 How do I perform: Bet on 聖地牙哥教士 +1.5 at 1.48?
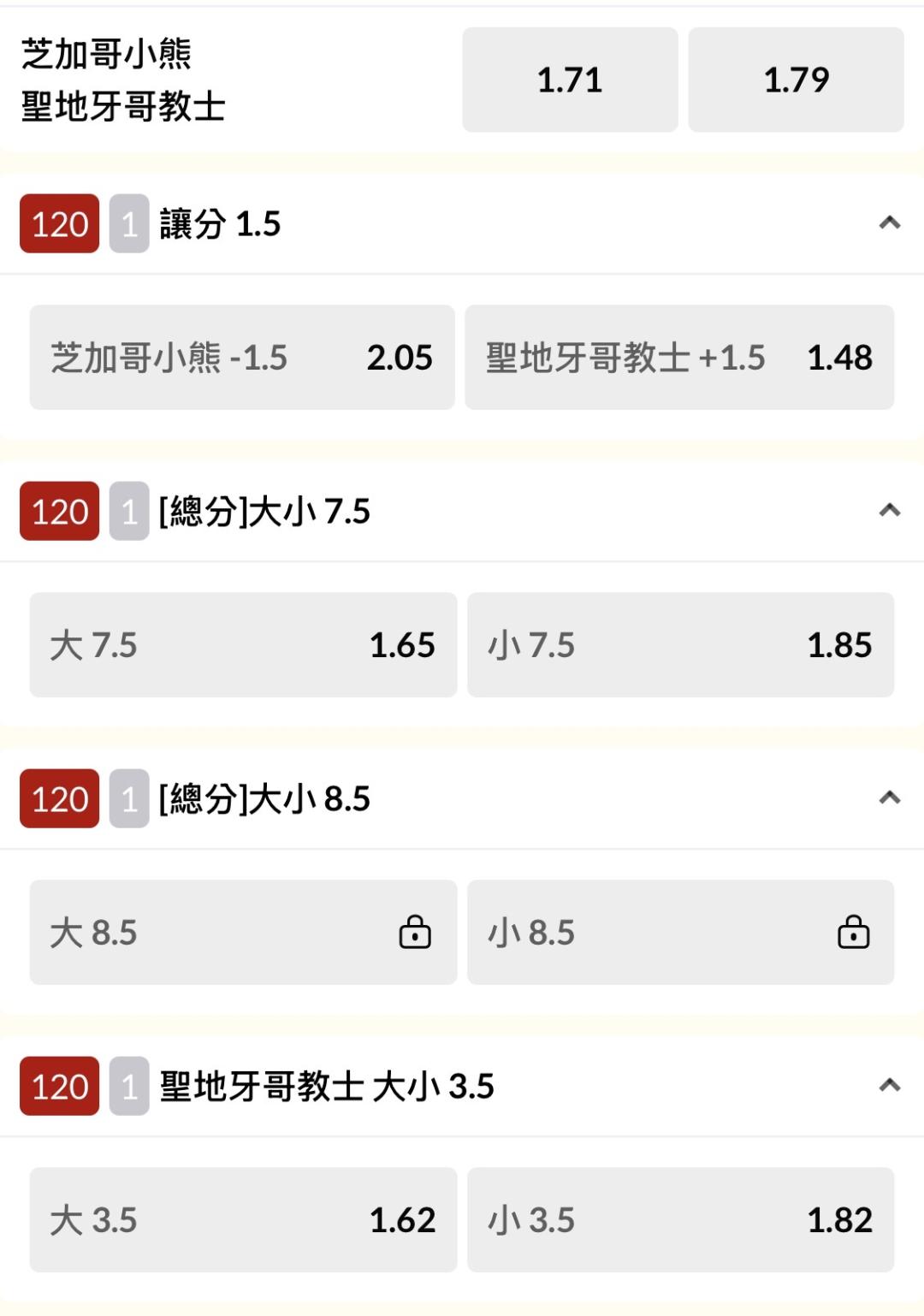tap(679, 357)
